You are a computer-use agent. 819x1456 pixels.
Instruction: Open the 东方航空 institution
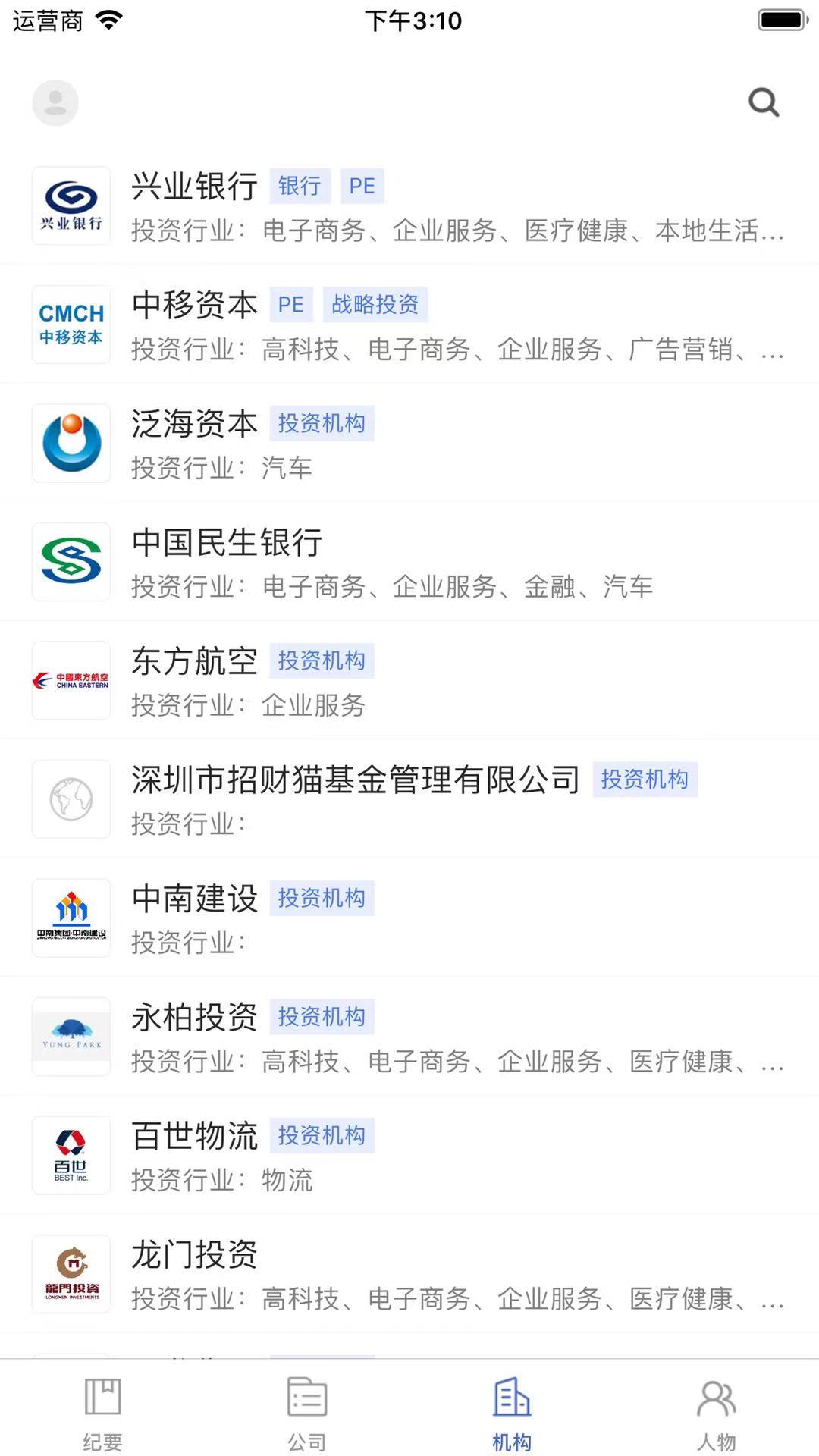pos(409,680)
